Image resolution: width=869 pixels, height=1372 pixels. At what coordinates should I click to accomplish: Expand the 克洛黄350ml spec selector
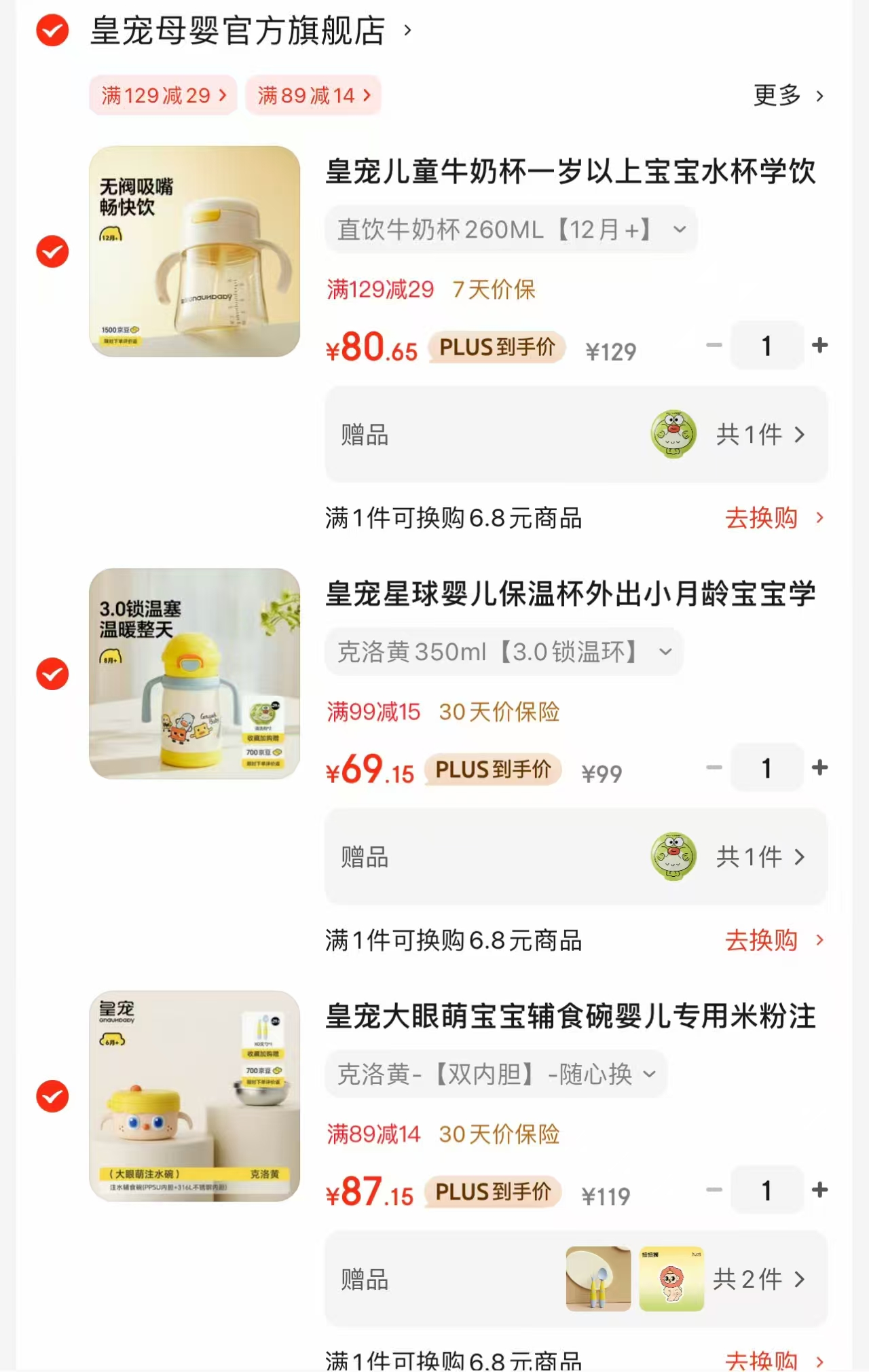[x=503, y=651]
